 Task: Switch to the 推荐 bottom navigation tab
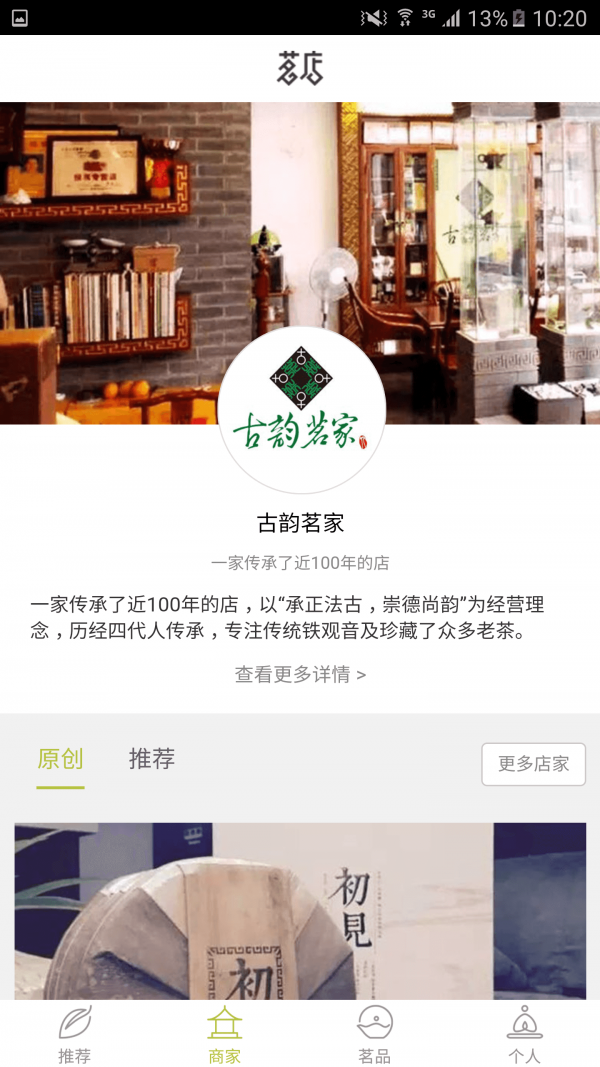click(74, 1034)
